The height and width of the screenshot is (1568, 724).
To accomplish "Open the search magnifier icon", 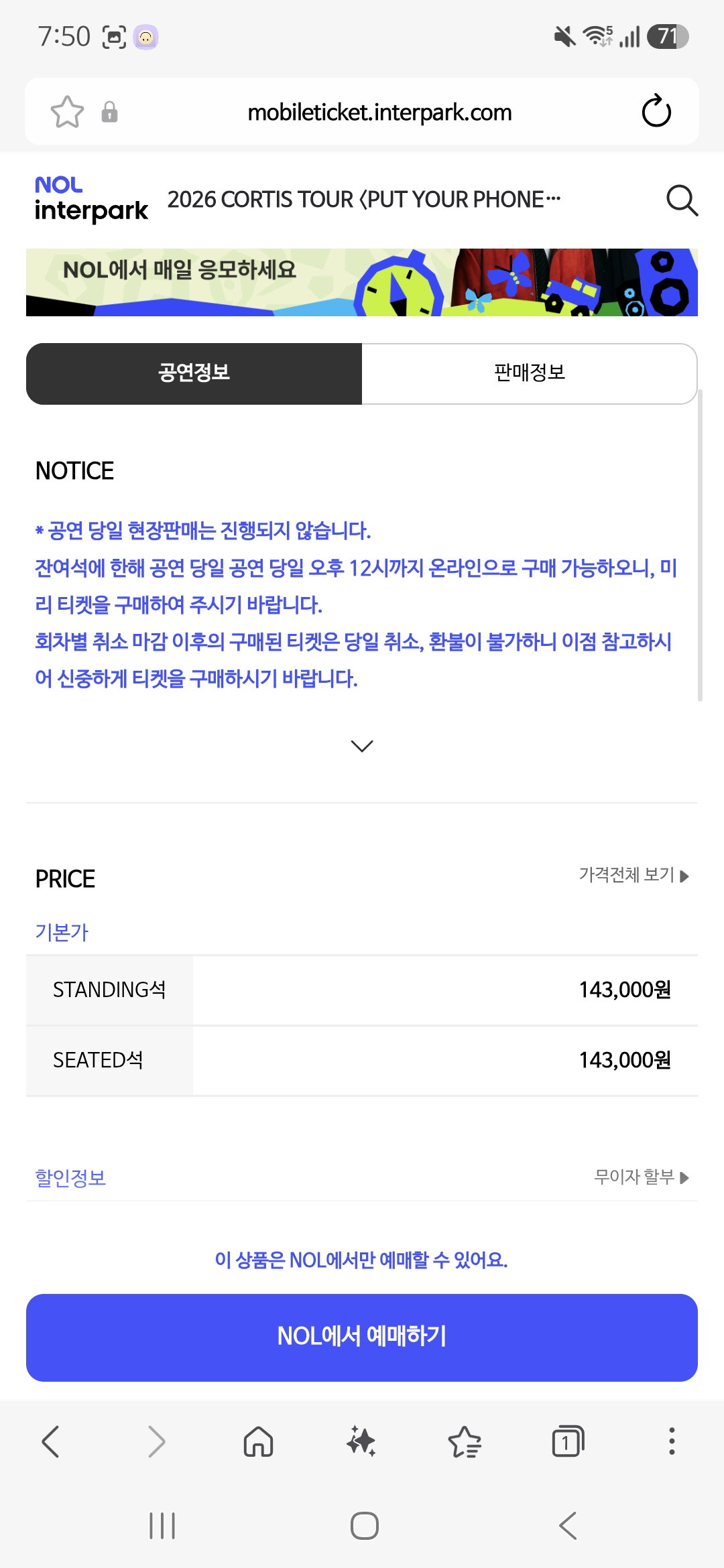I will [682, 200].
